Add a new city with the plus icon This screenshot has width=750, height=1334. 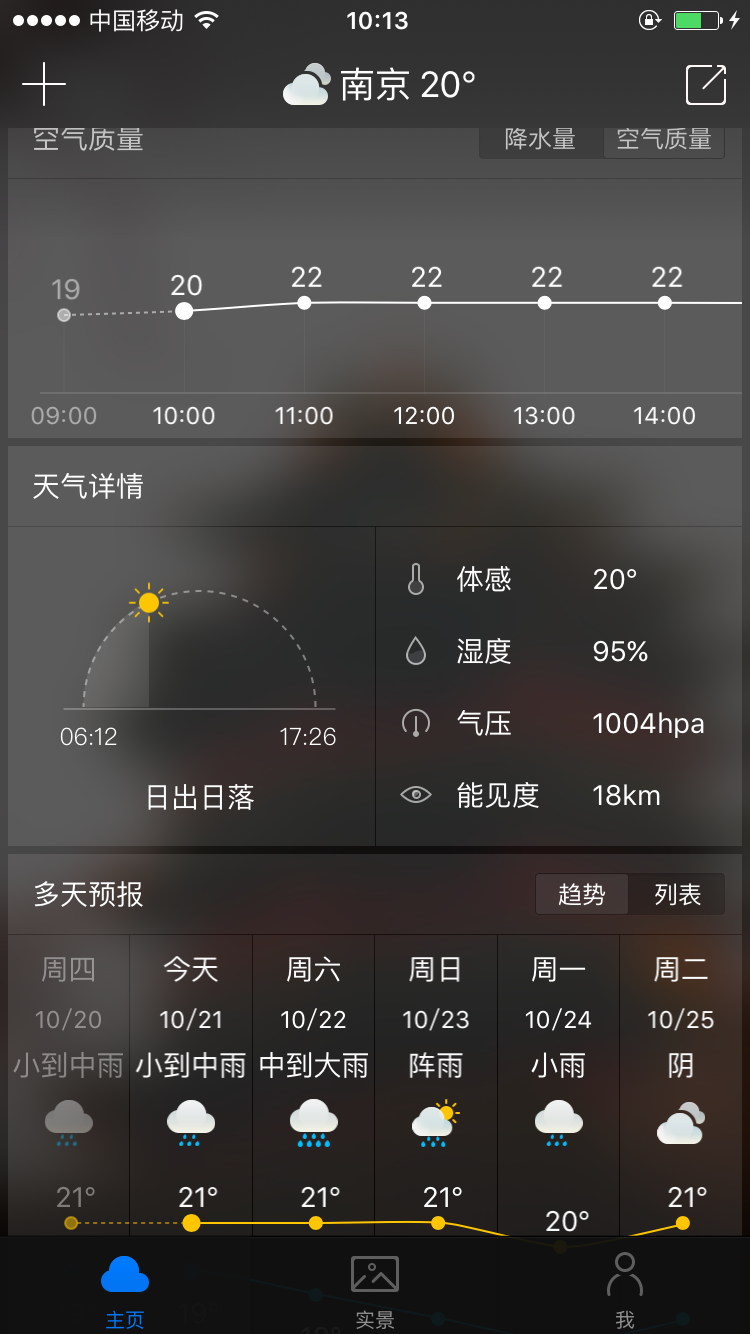tap(44, 84)
